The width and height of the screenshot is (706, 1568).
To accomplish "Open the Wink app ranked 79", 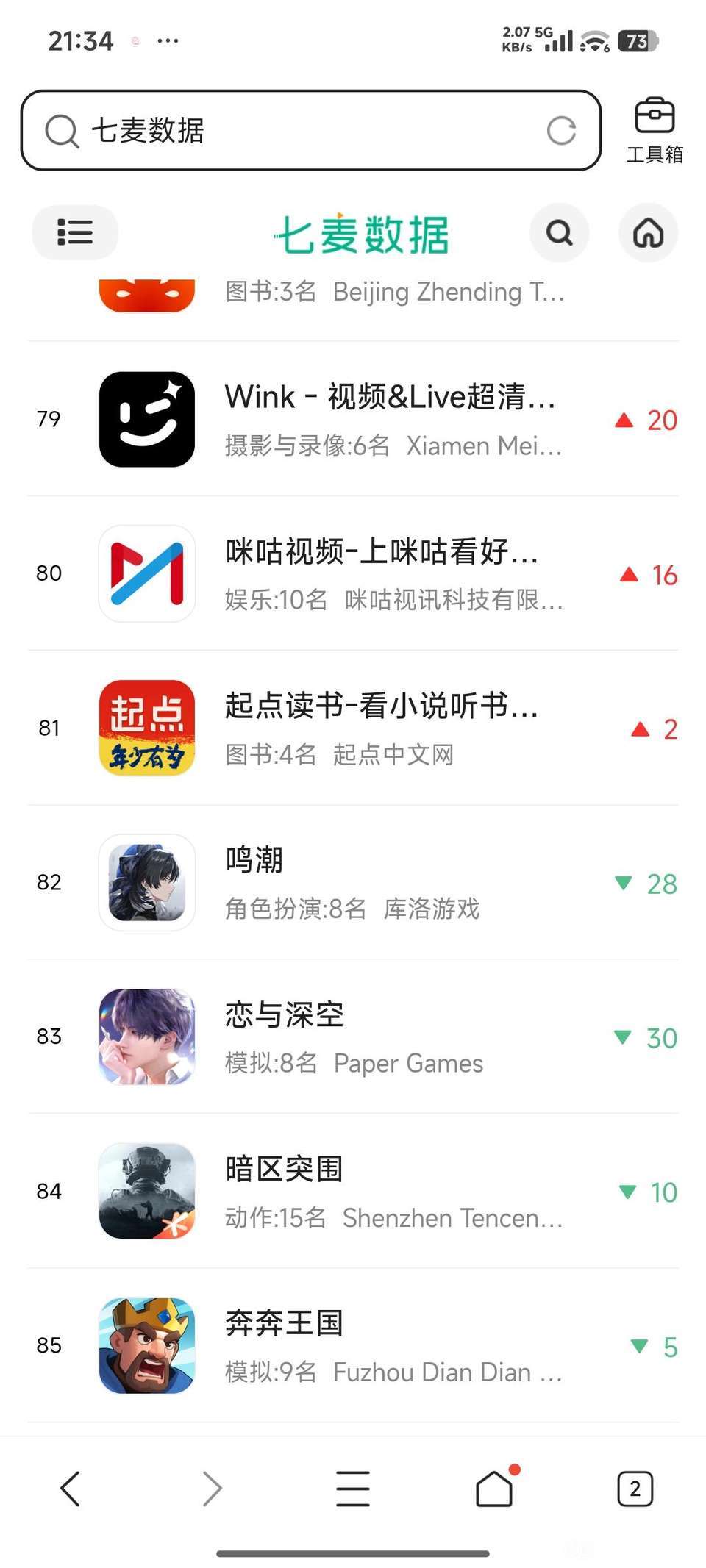I will point(390,419).
